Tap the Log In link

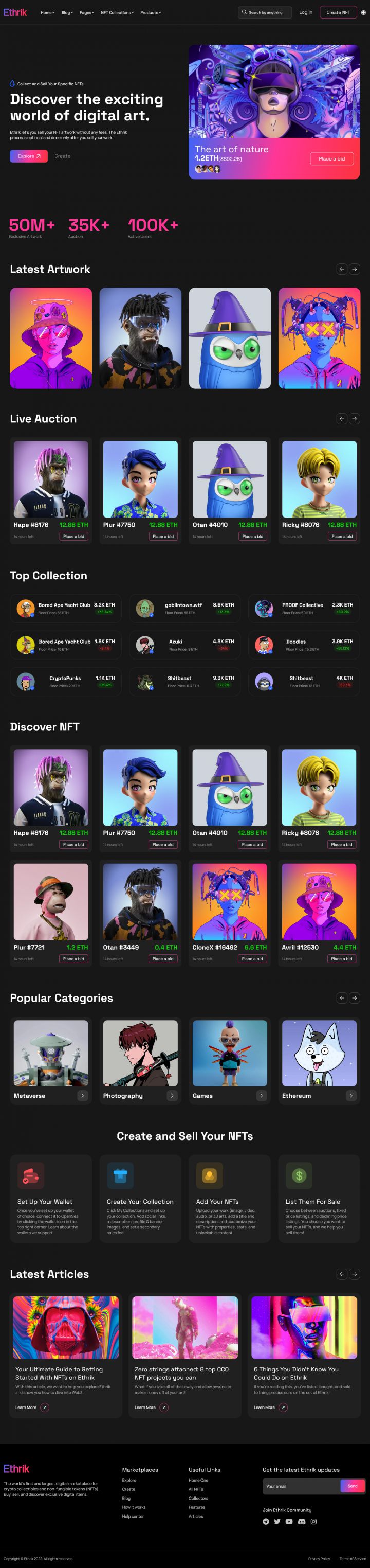pyautogui.click(x=306, y=12)
